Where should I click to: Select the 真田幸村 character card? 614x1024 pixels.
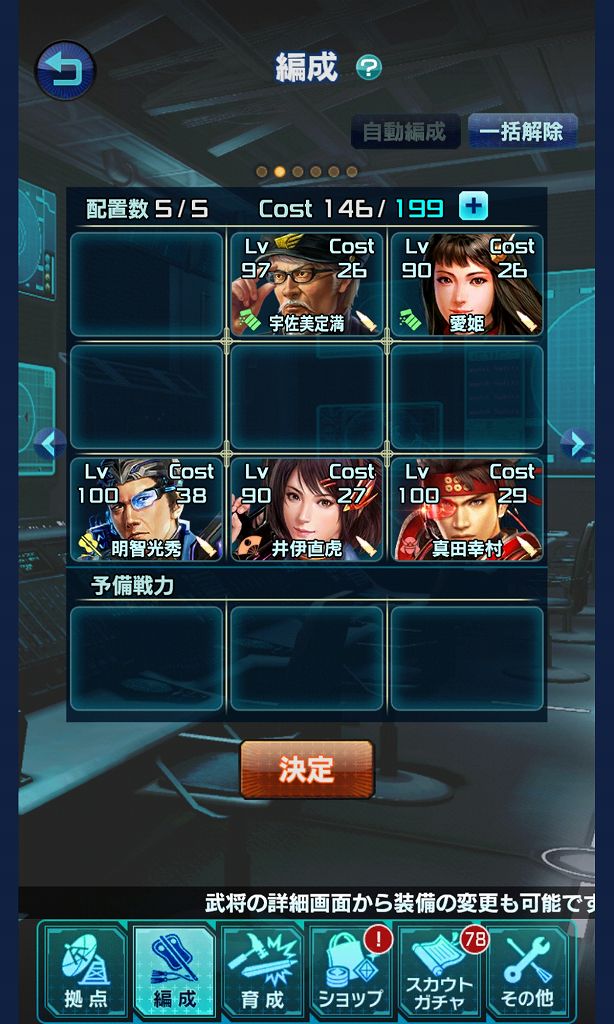coord(466,509)
